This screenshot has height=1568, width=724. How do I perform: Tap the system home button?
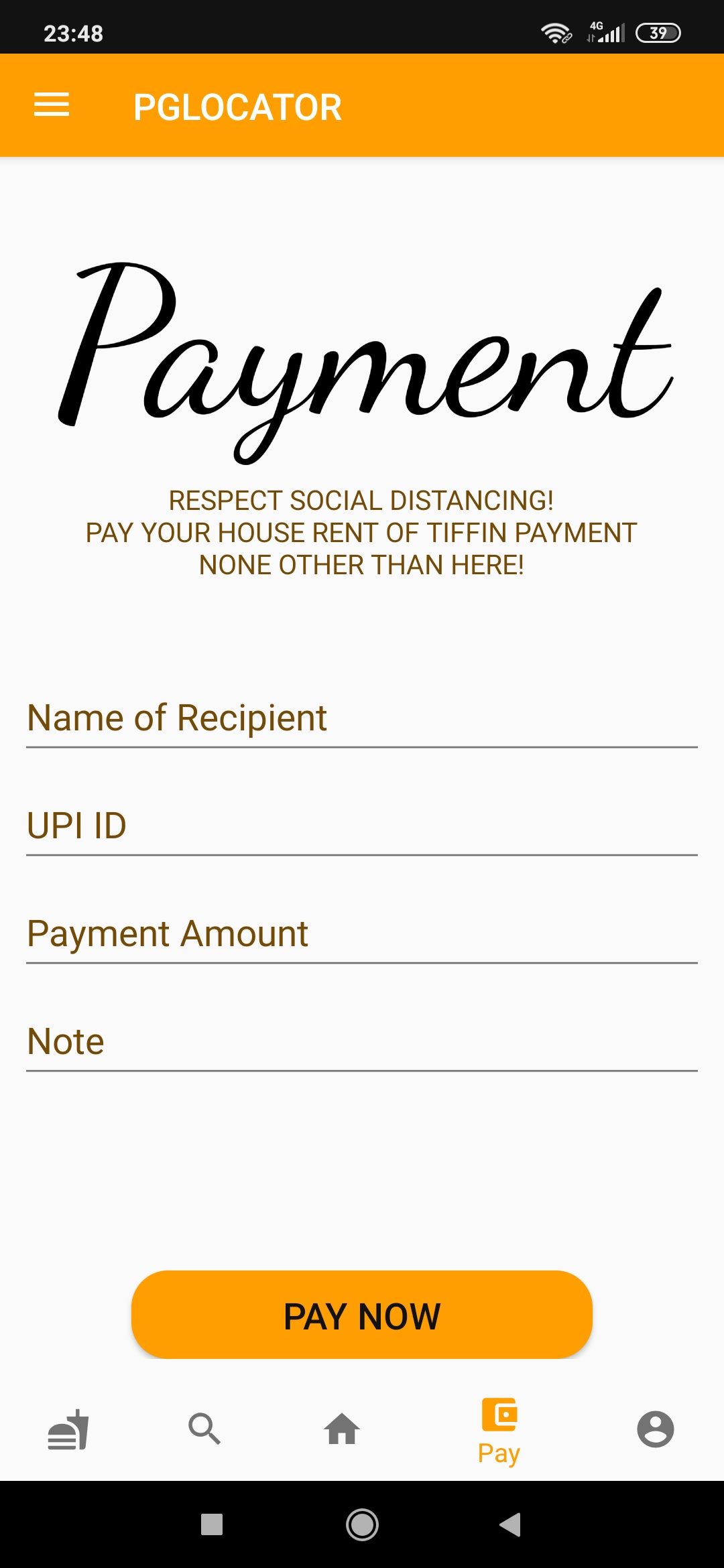click(362, 1524)
